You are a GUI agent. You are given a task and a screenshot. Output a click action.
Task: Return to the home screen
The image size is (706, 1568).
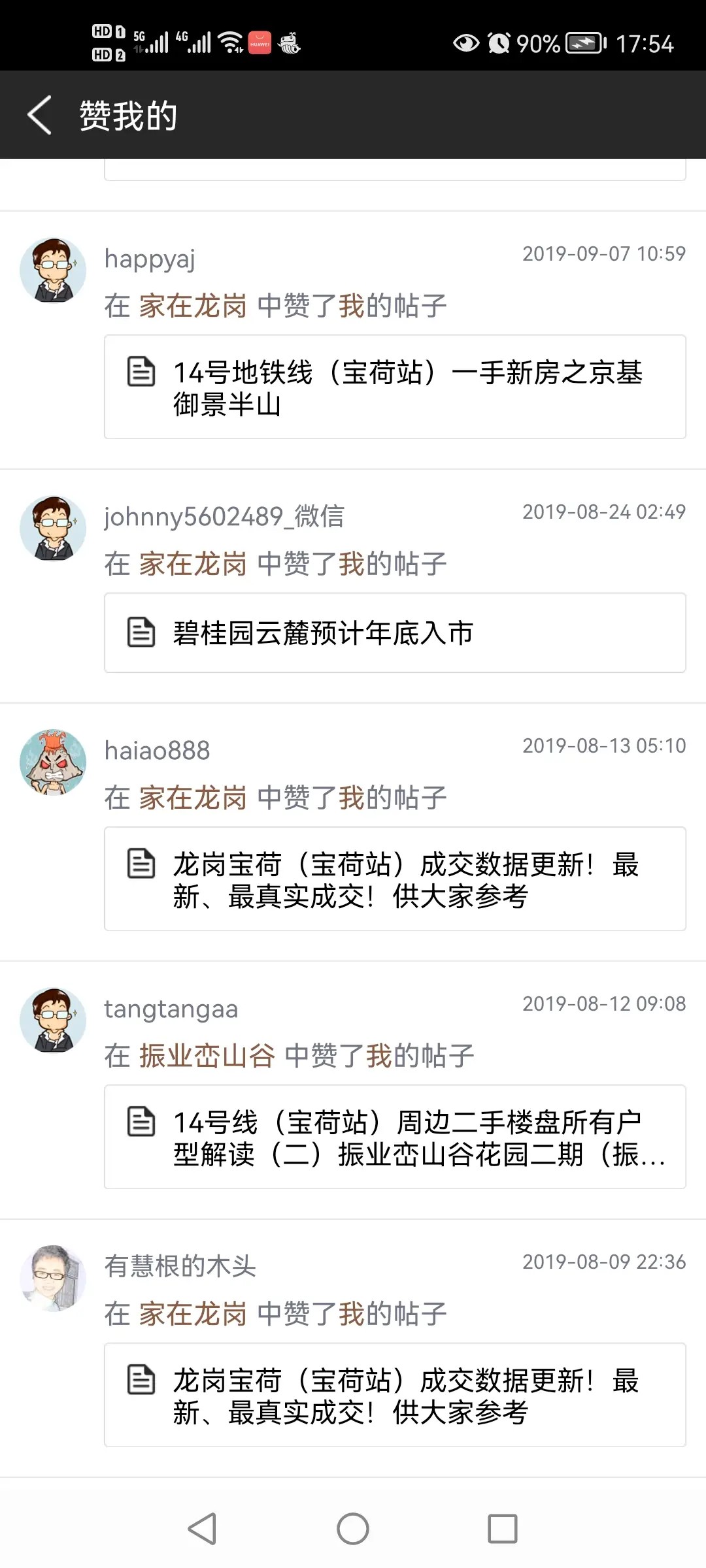point(353,1529)
